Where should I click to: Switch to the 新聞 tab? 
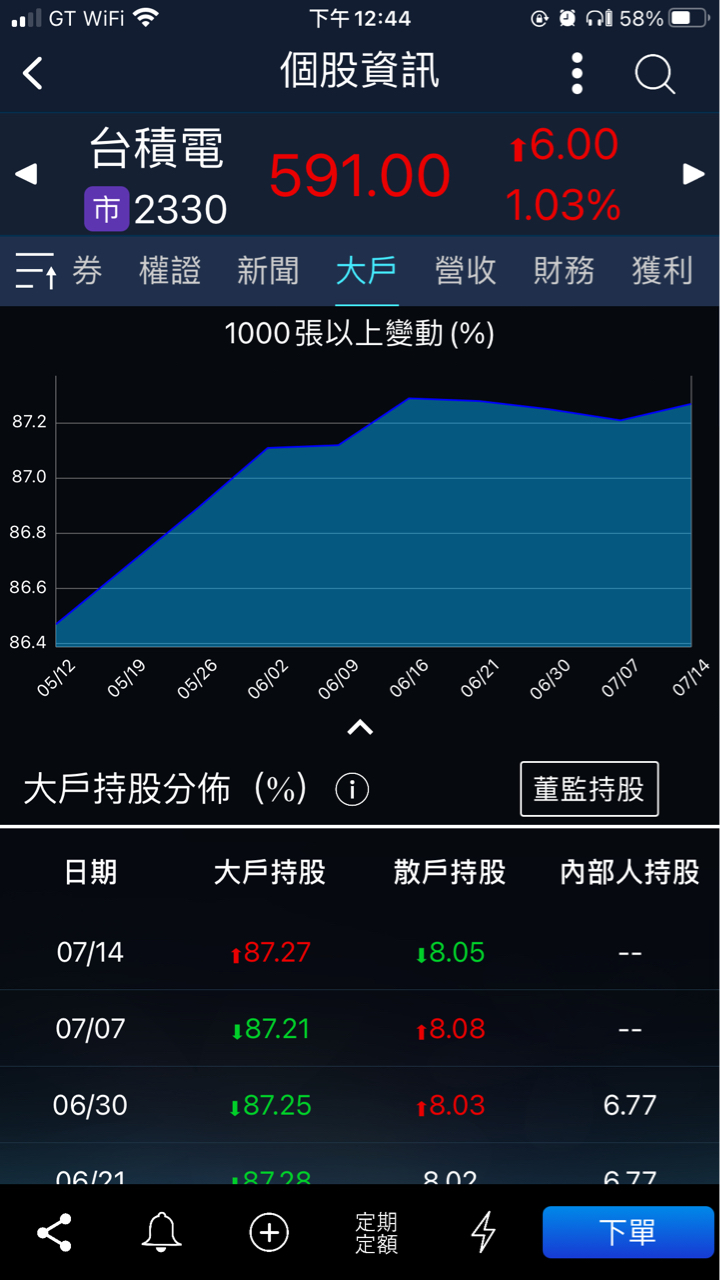pyautogui.click(x=268, y=271)
